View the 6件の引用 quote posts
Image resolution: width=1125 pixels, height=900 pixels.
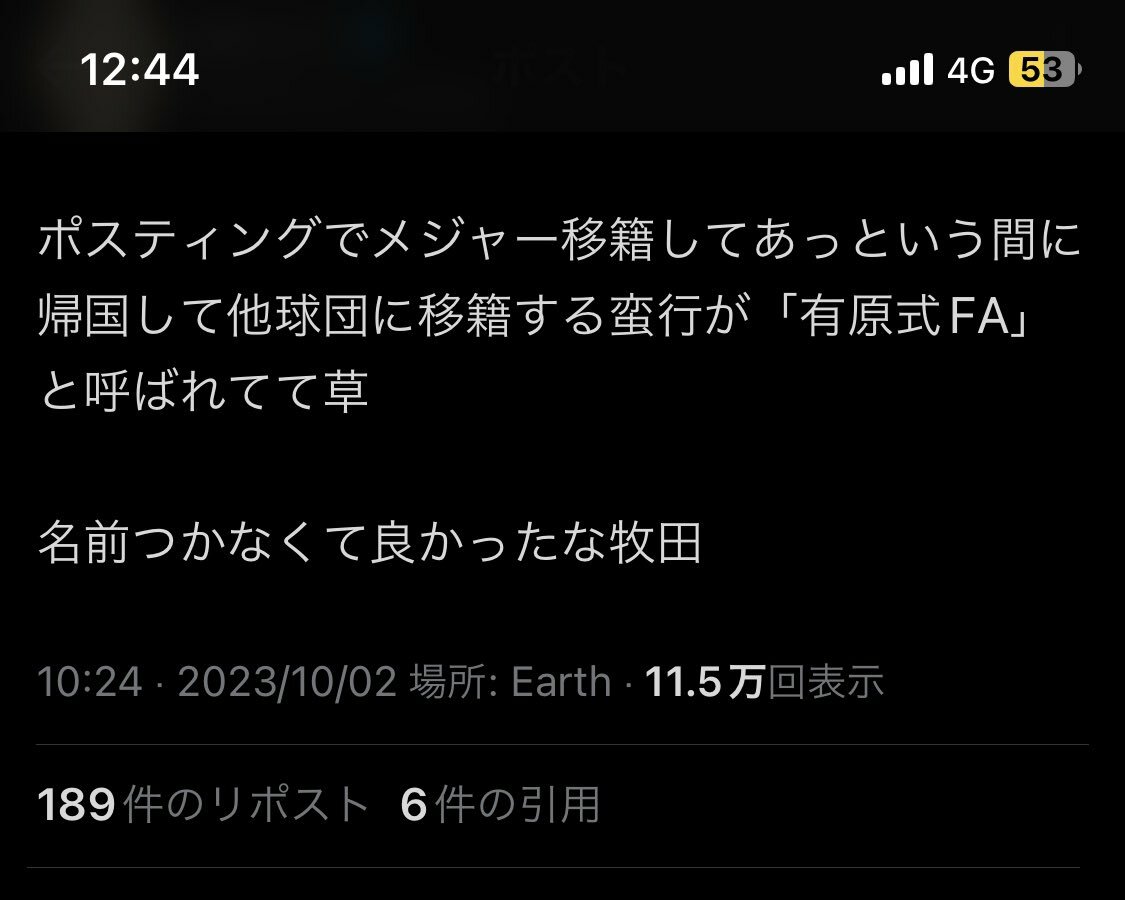point(500,805)
